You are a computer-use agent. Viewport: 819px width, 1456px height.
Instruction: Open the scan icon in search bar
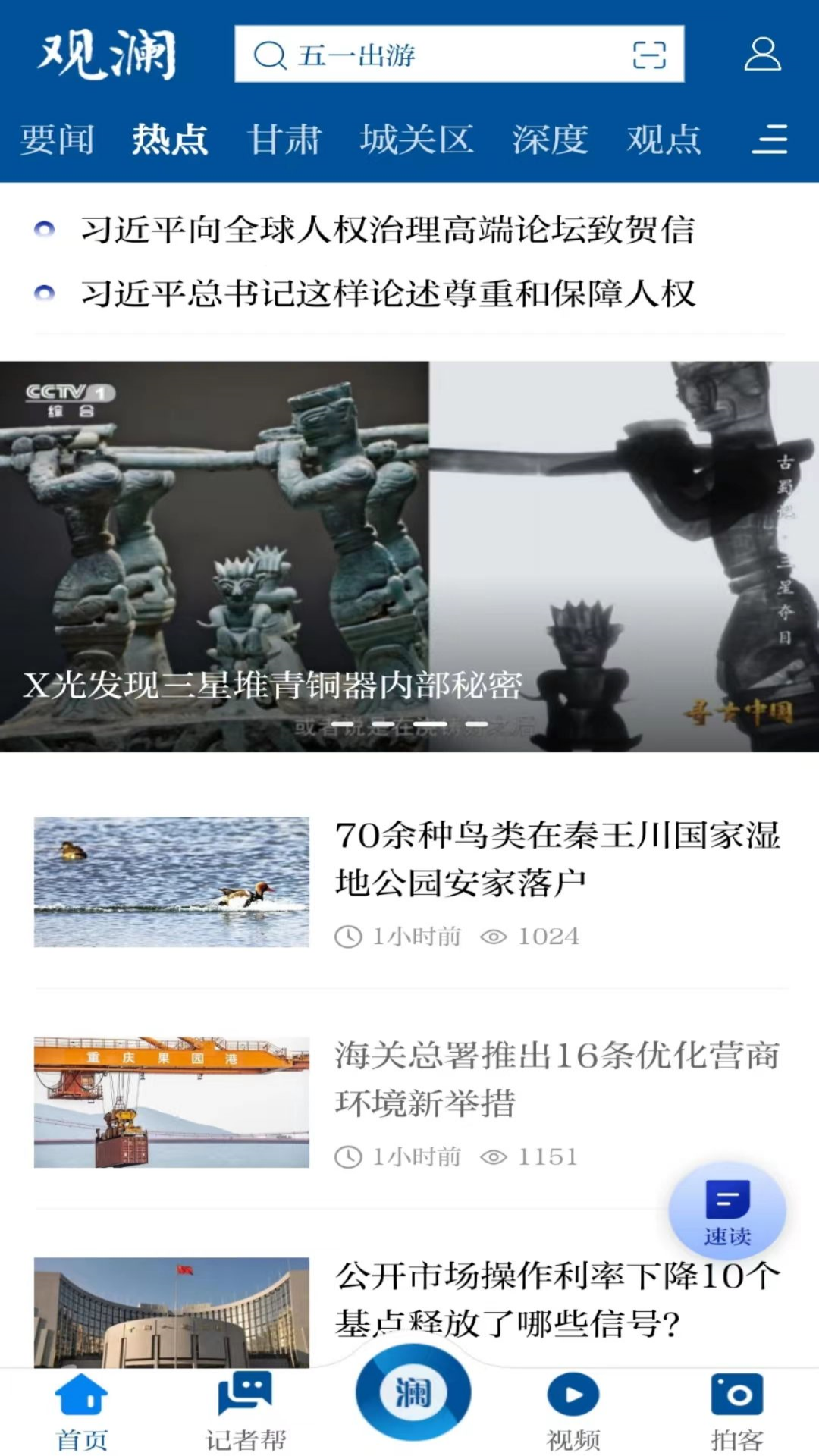point(649,55)
